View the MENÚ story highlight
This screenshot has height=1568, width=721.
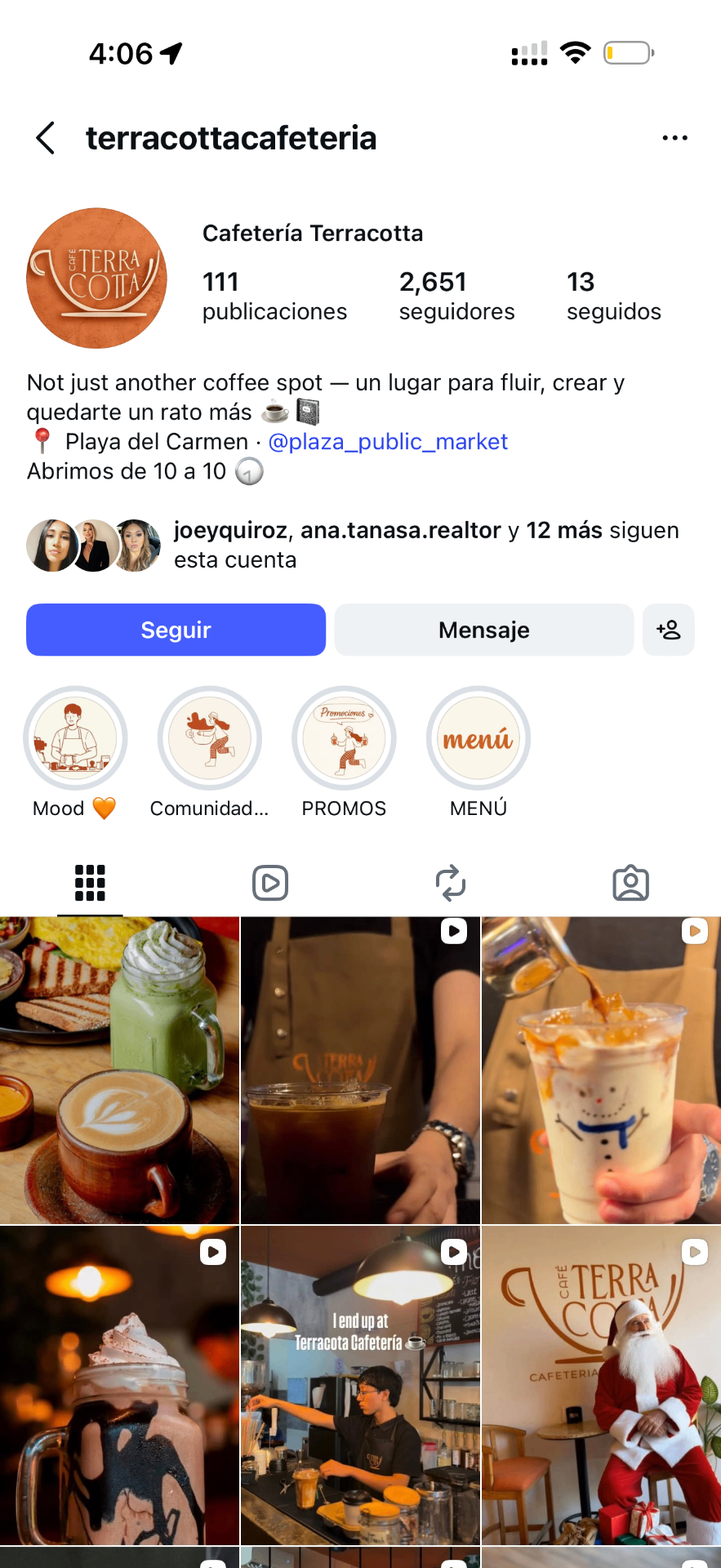click(478, 738)
